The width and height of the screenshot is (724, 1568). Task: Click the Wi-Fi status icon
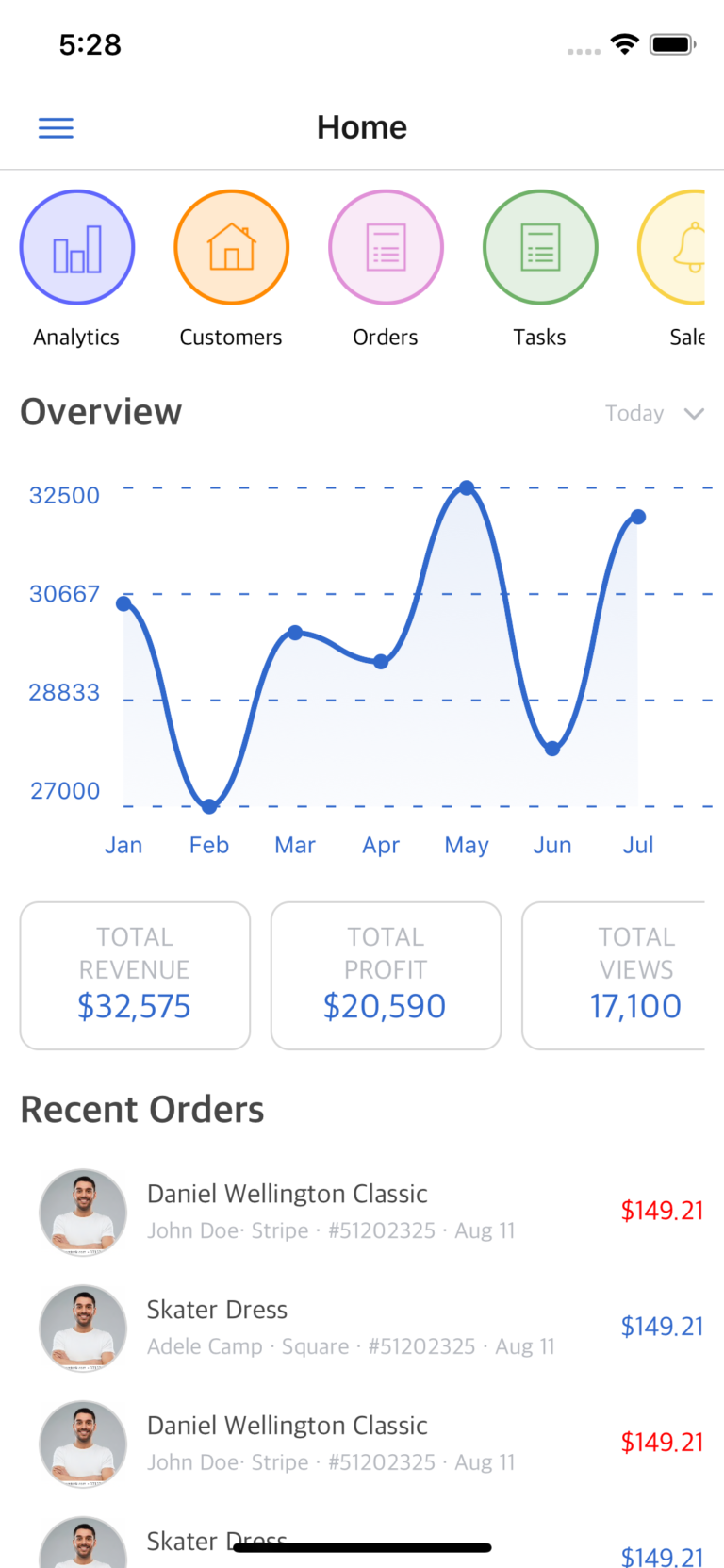coord(624,43)
